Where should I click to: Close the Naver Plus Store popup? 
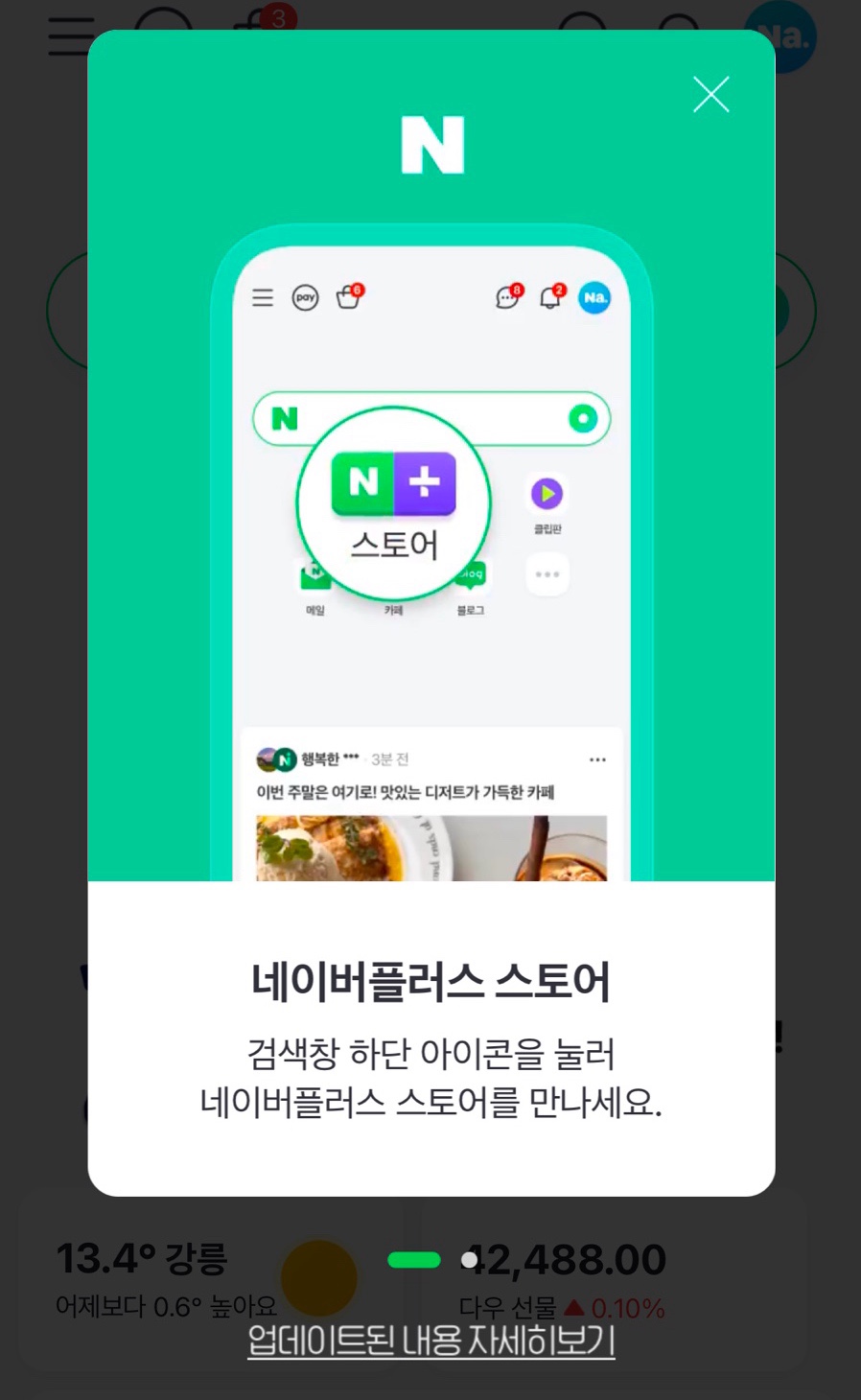click(x=711, y=94)
